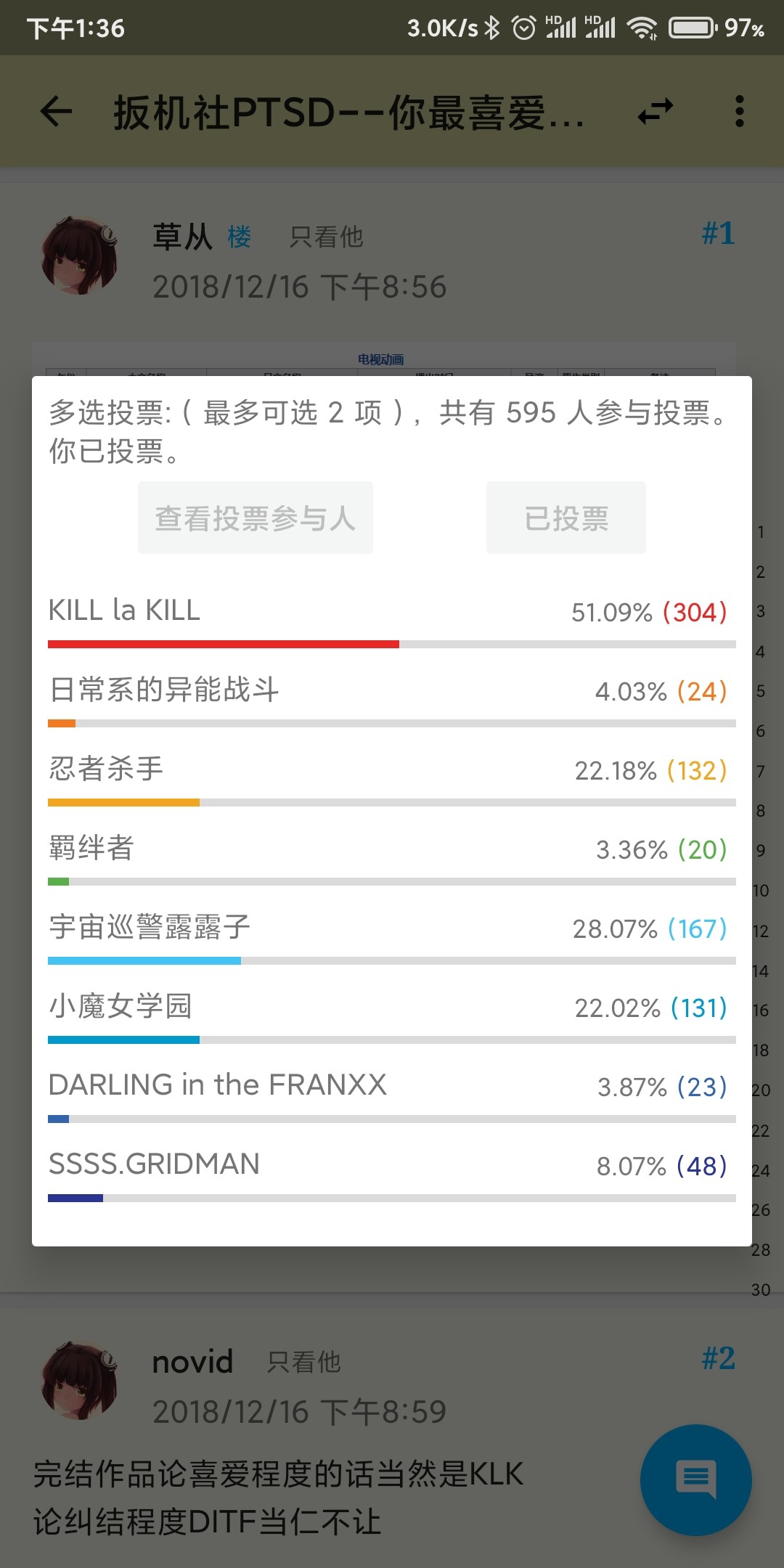This screenshot has width=784, height=1568.
Task: Go back using the arrow icon
Action: [x=56, y=112]
